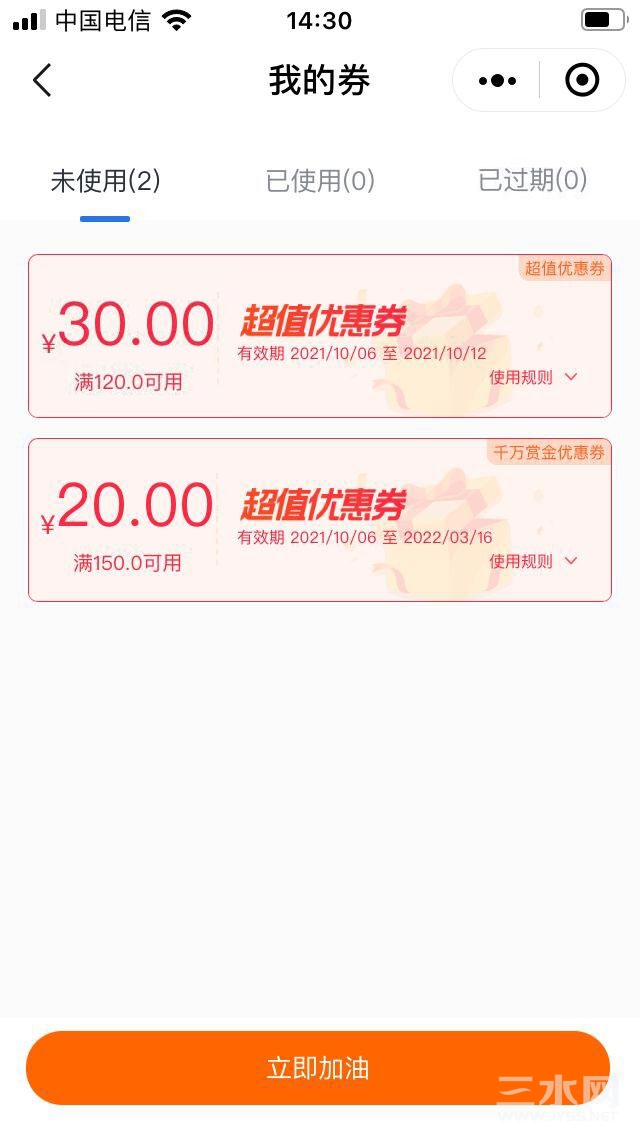
Task: Open the mini program more options menu
Action: (497, 80)
